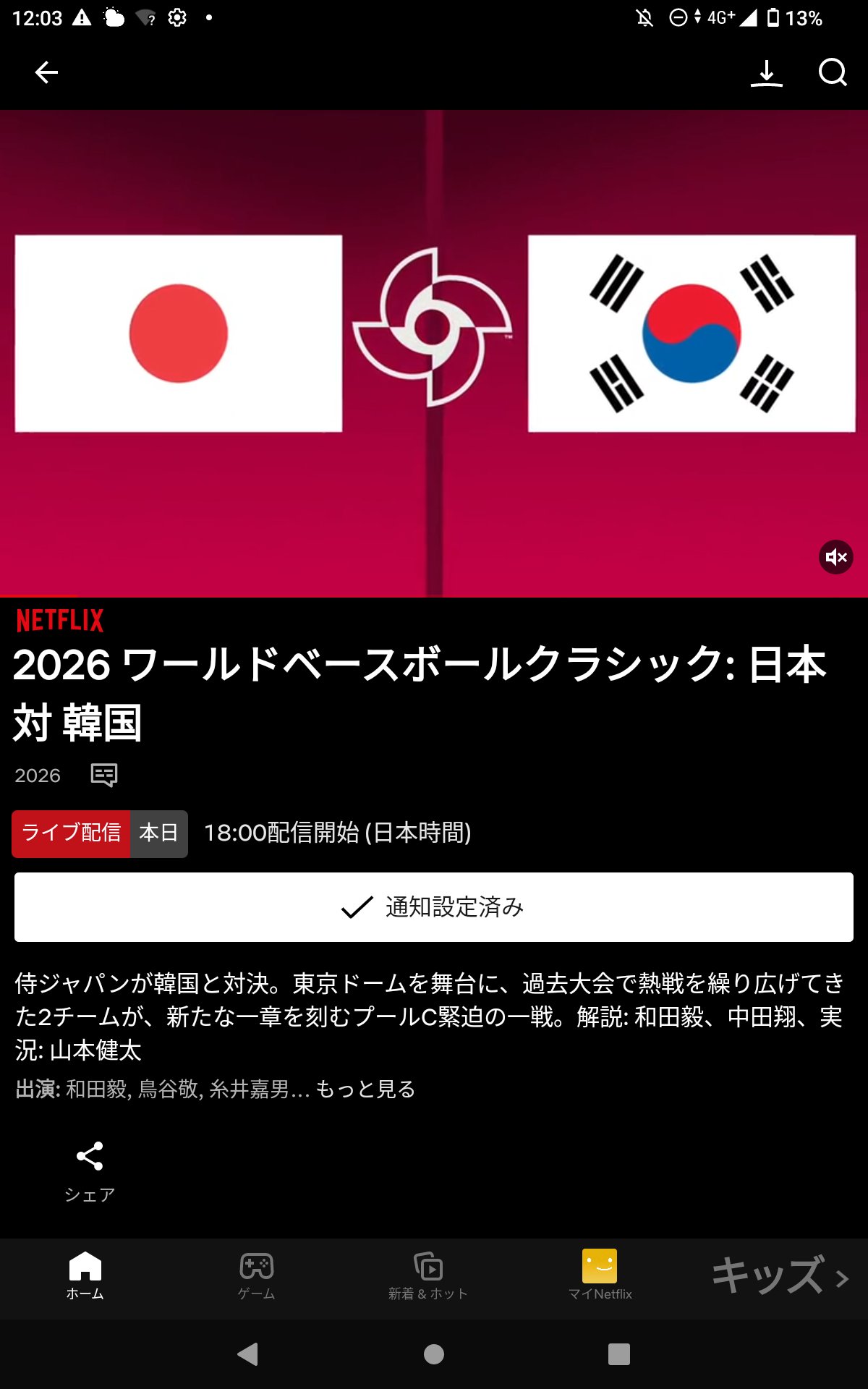This screenshot has width=868, height=1389.
Task: Open the downloads icon
Action: coord(766,73)
